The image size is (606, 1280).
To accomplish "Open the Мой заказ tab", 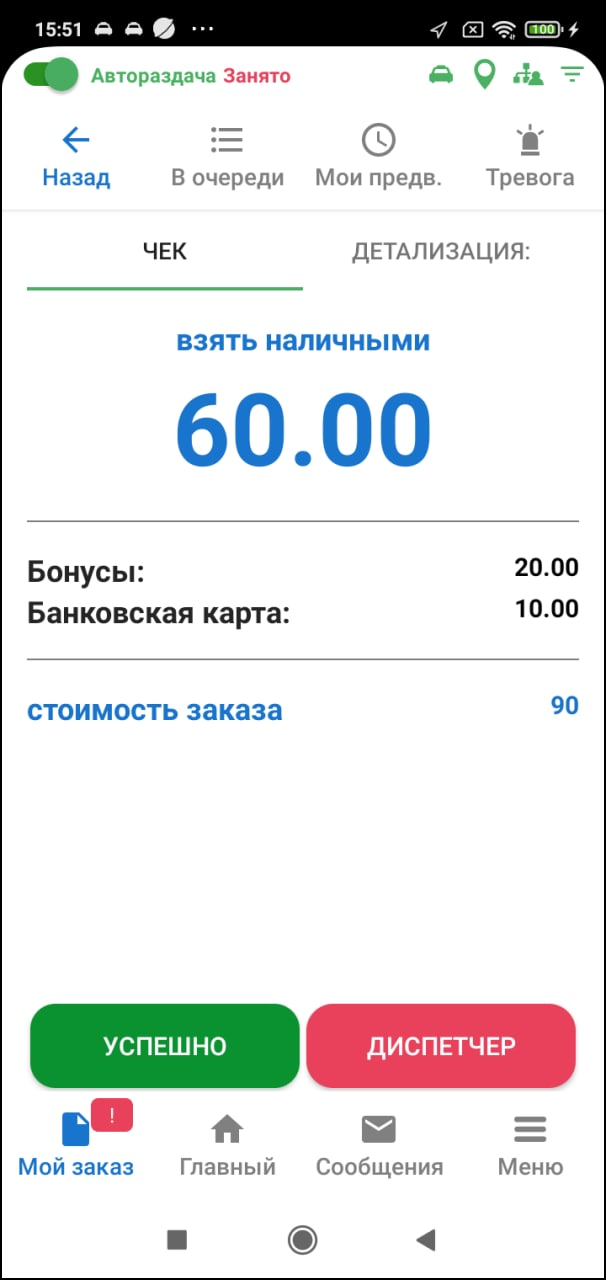I will [76, 1146].
